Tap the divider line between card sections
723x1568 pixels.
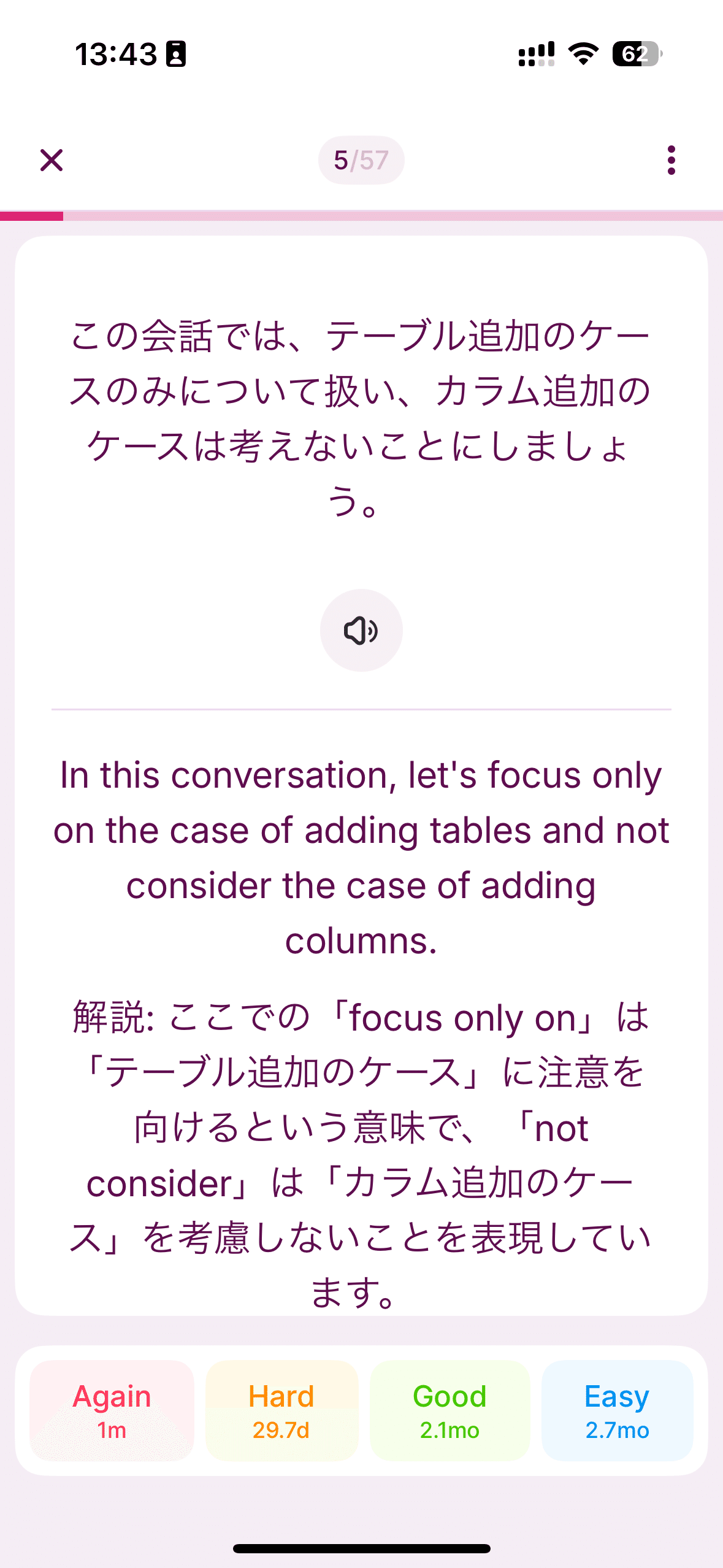(361, 709)
